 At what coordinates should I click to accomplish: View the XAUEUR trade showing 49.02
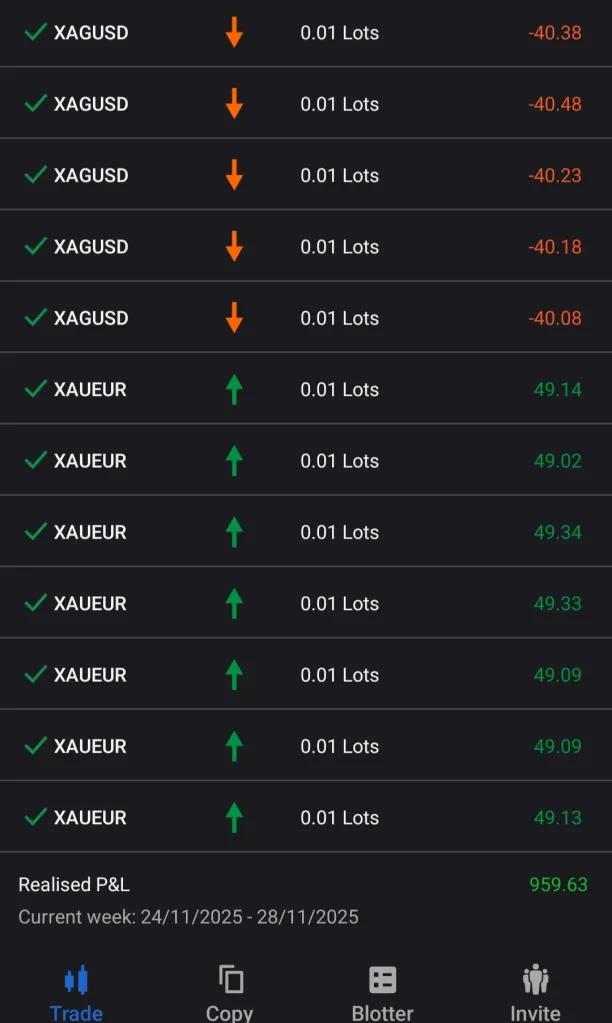[x=305, y=461]
